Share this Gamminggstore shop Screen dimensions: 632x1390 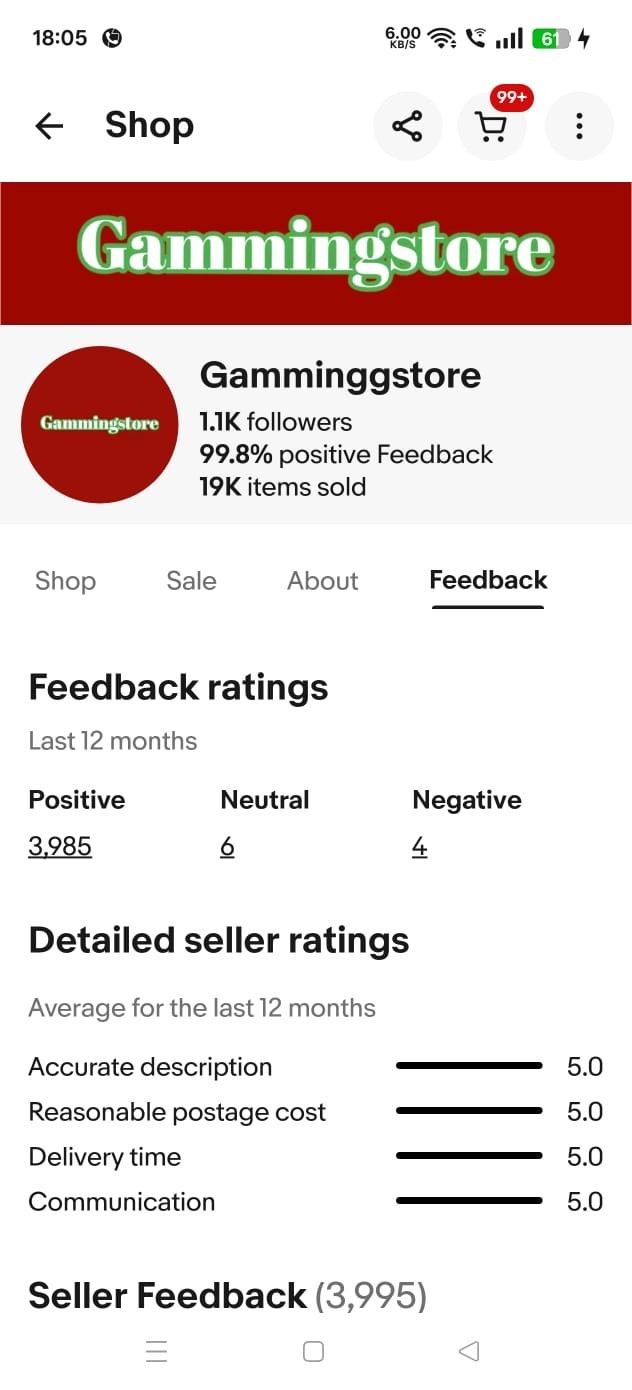[x=407, y=126]
